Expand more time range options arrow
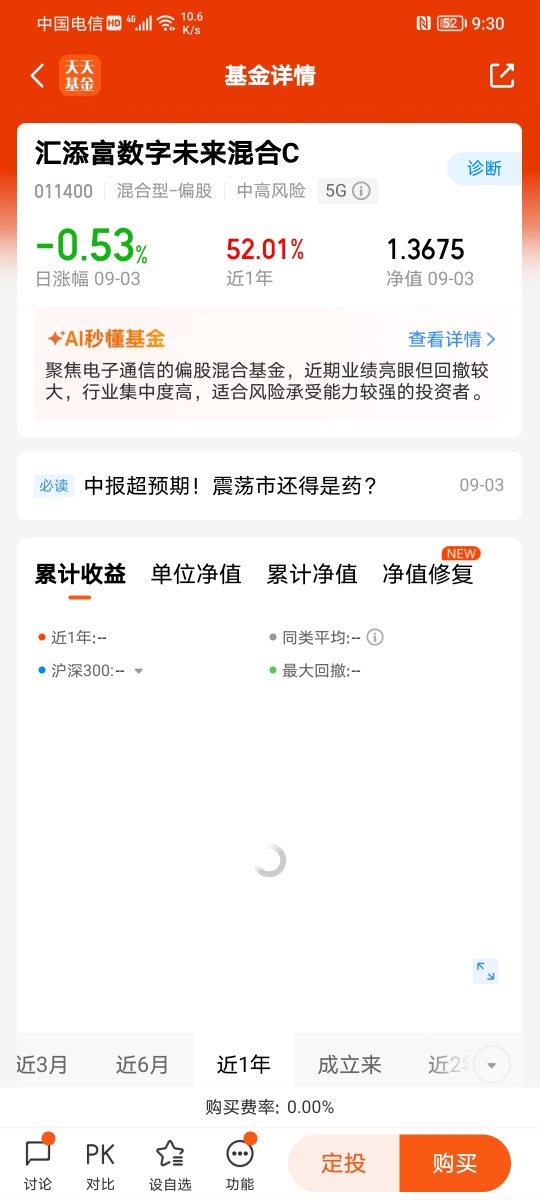540x1200 pixels. tap(491, 1066)
